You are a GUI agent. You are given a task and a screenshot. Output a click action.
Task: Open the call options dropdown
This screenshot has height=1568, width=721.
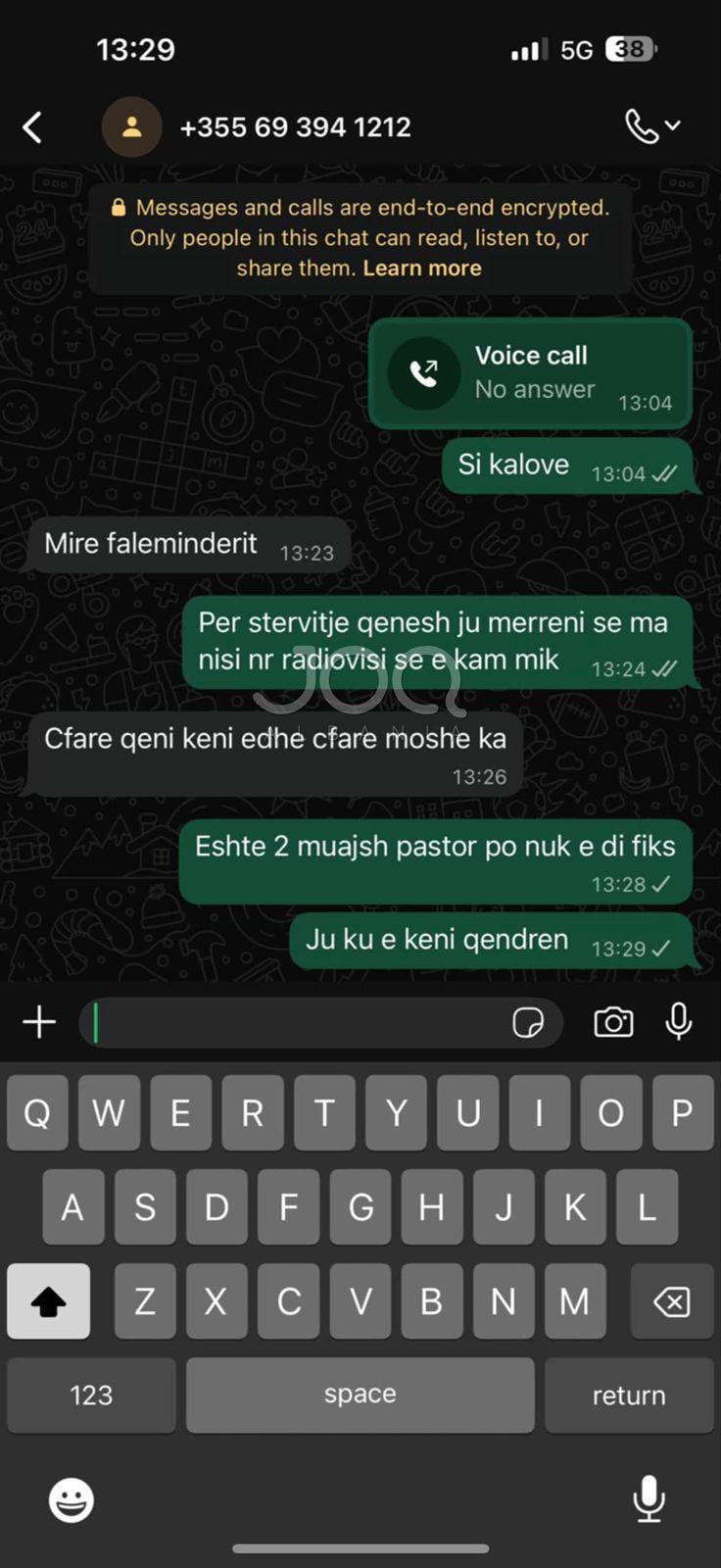click(652, 126)
